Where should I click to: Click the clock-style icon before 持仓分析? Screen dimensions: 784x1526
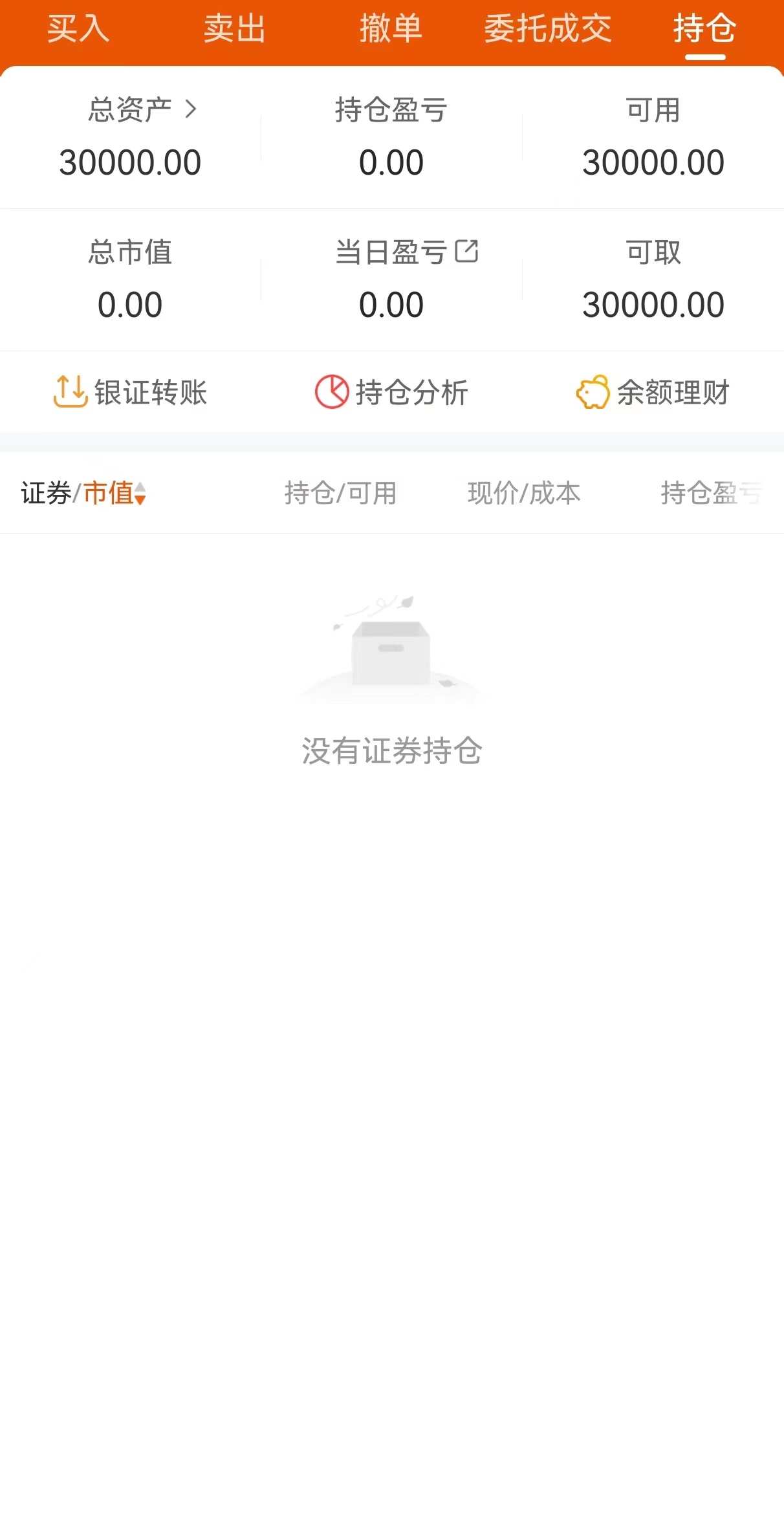[x=331, y=391]
